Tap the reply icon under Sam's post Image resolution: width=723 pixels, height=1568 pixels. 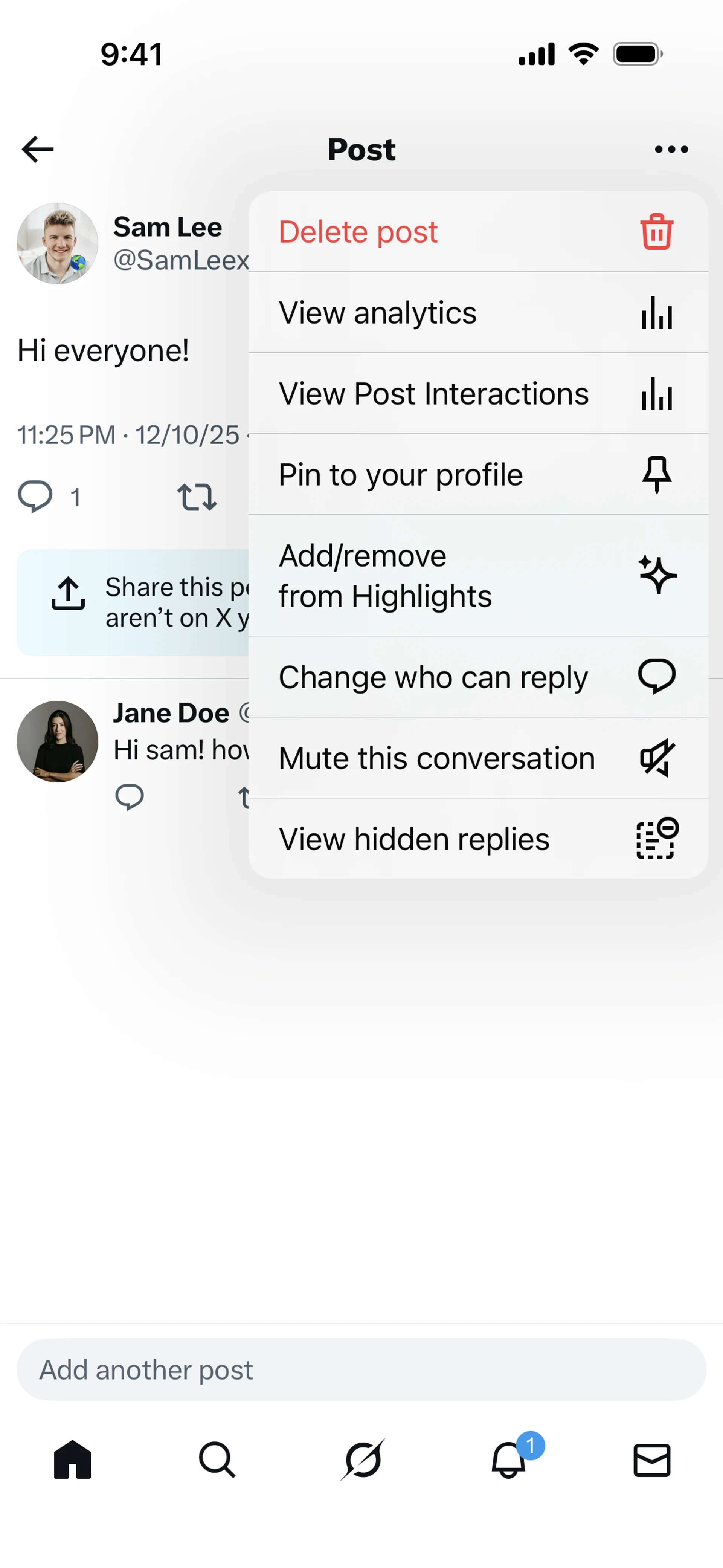coord(35,496)
